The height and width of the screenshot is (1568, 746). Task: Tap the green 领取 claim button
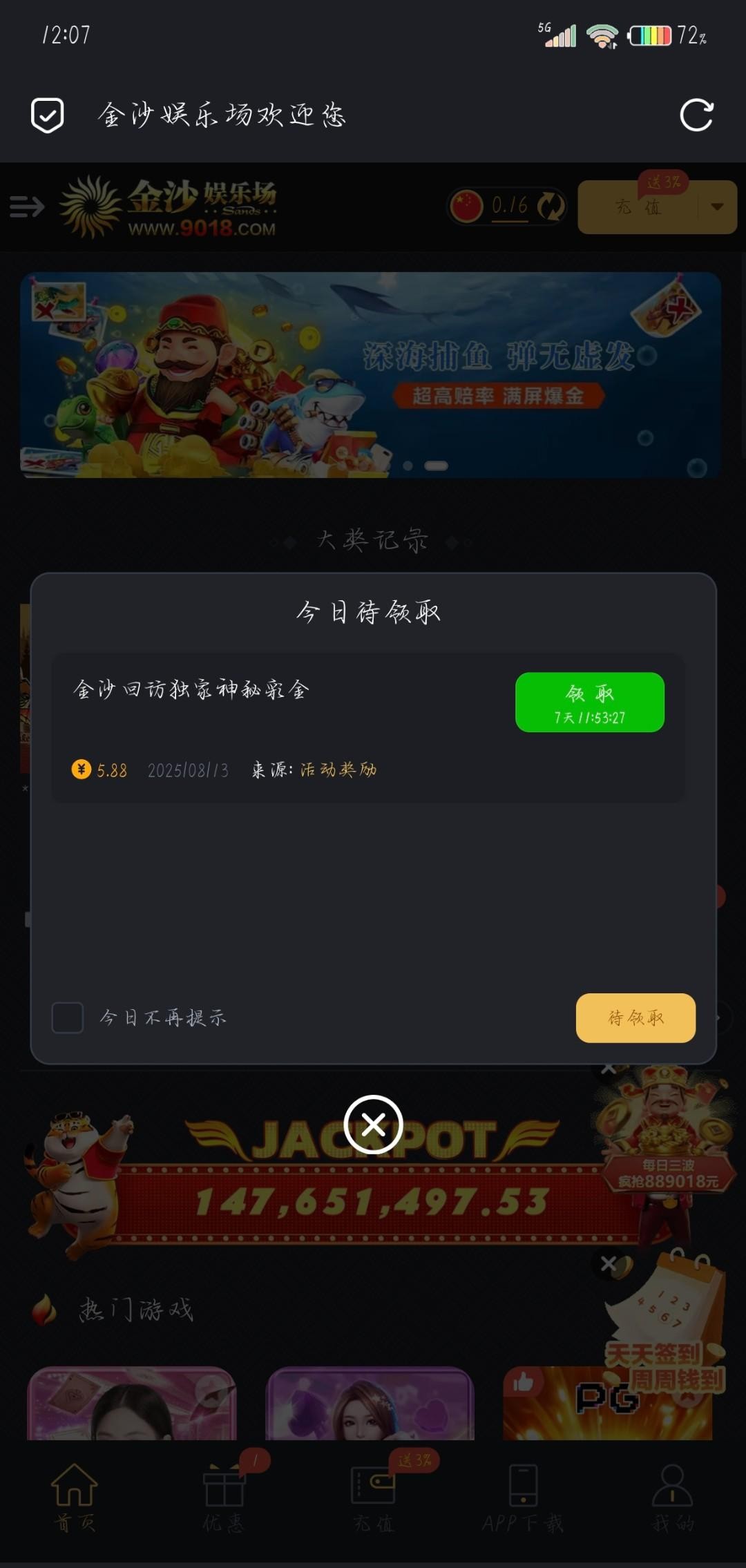click(x=589, y=702)
